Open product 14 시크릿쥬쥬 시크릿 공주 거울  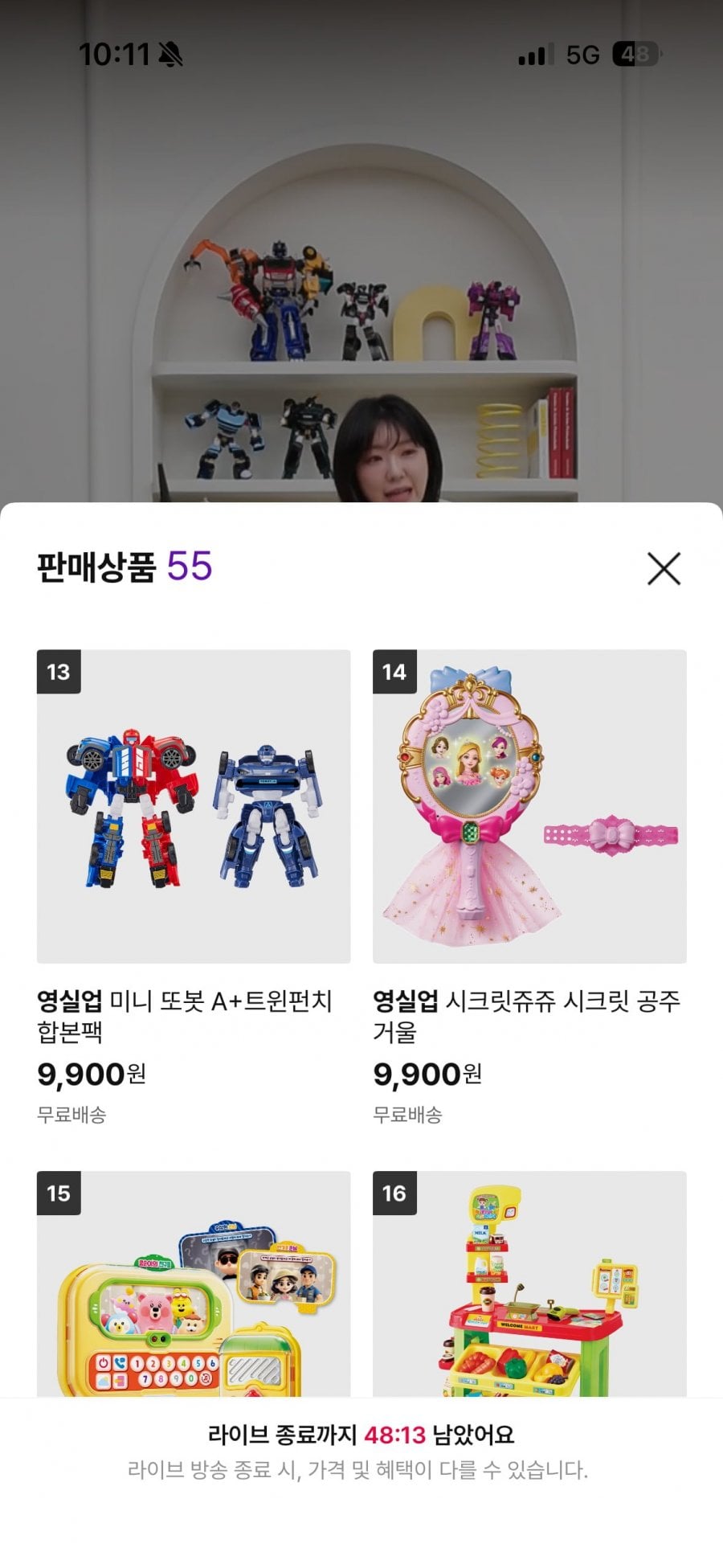(x=529, y=806)
